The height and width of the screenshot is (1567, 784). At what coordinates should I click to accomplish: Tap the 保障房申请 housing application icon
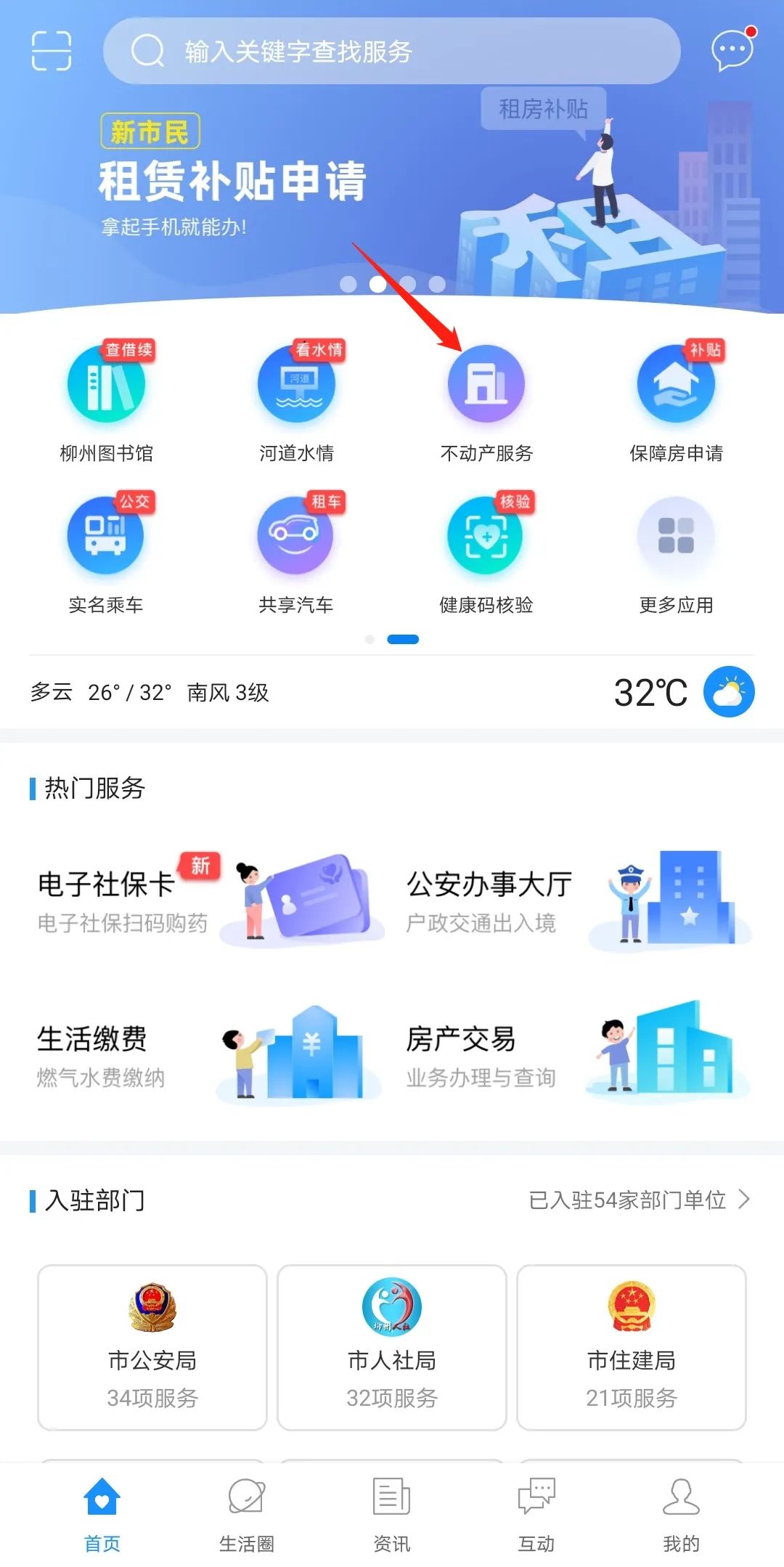point(674,385)
